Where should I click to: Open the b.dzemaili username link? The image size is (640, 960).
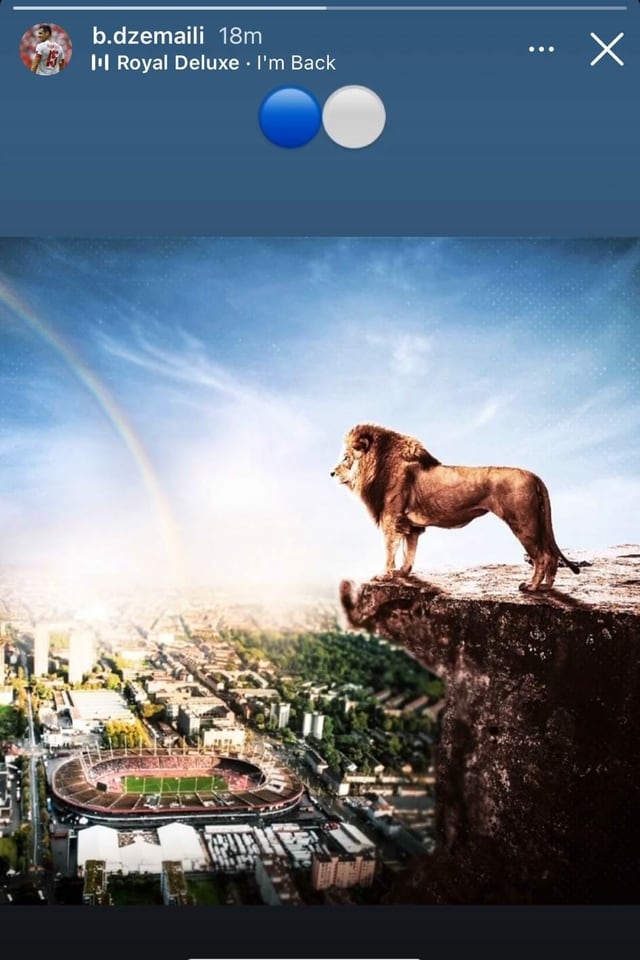148,36
